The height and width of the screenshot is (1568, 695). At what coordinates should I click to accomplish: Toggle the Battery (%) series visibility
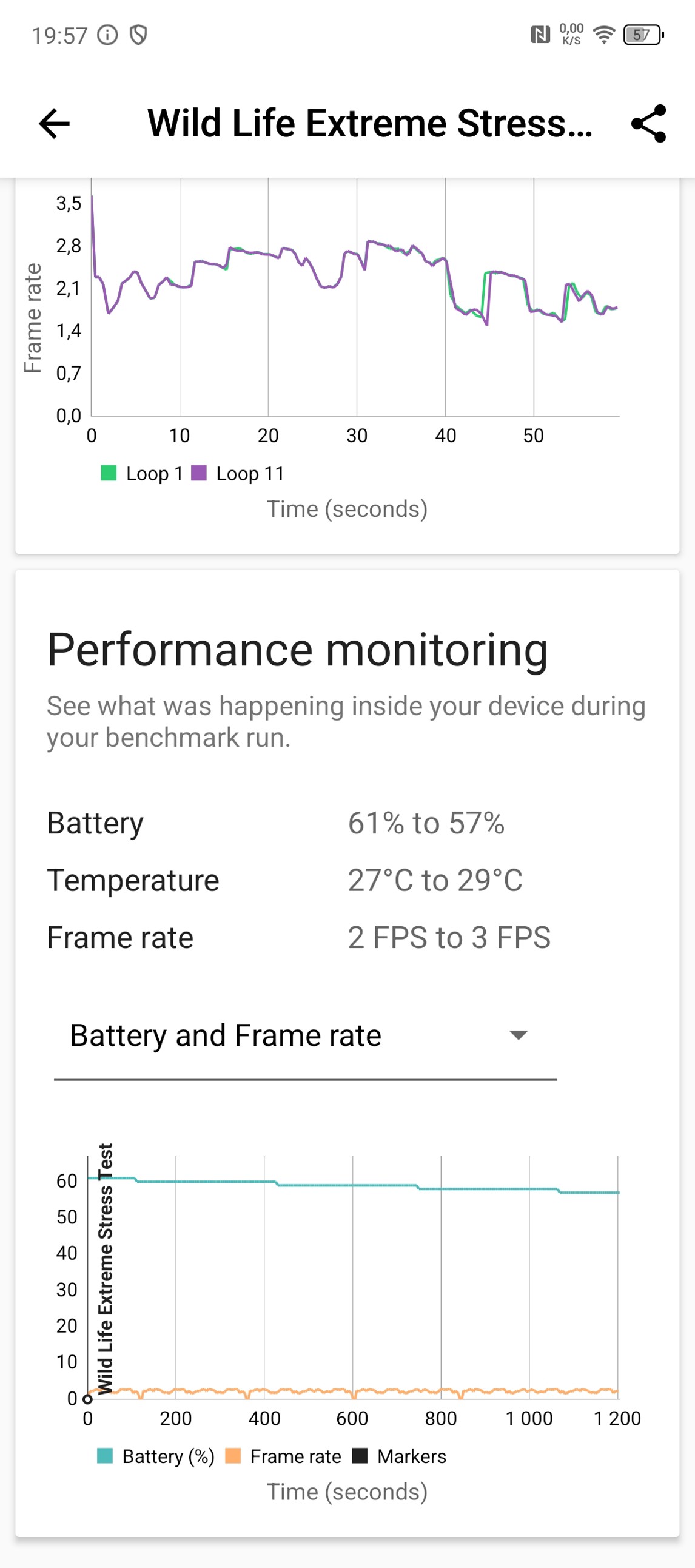pyautogui.click(x=158, y=1456)
